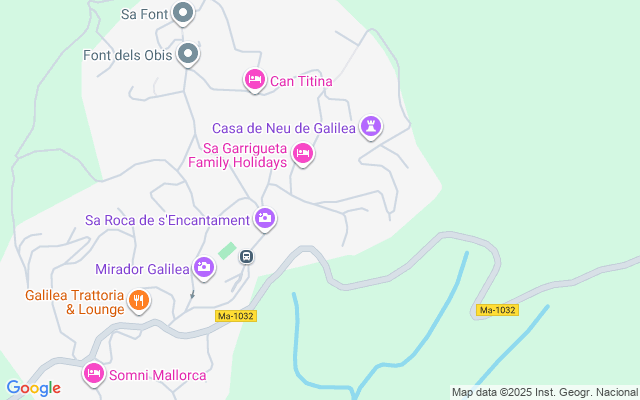The width and height of the screenshot is (640, 400).
Task: Open Sa Garrigueta Family Holidays marker
Action: pyautogui.click(x=303, y=154)
